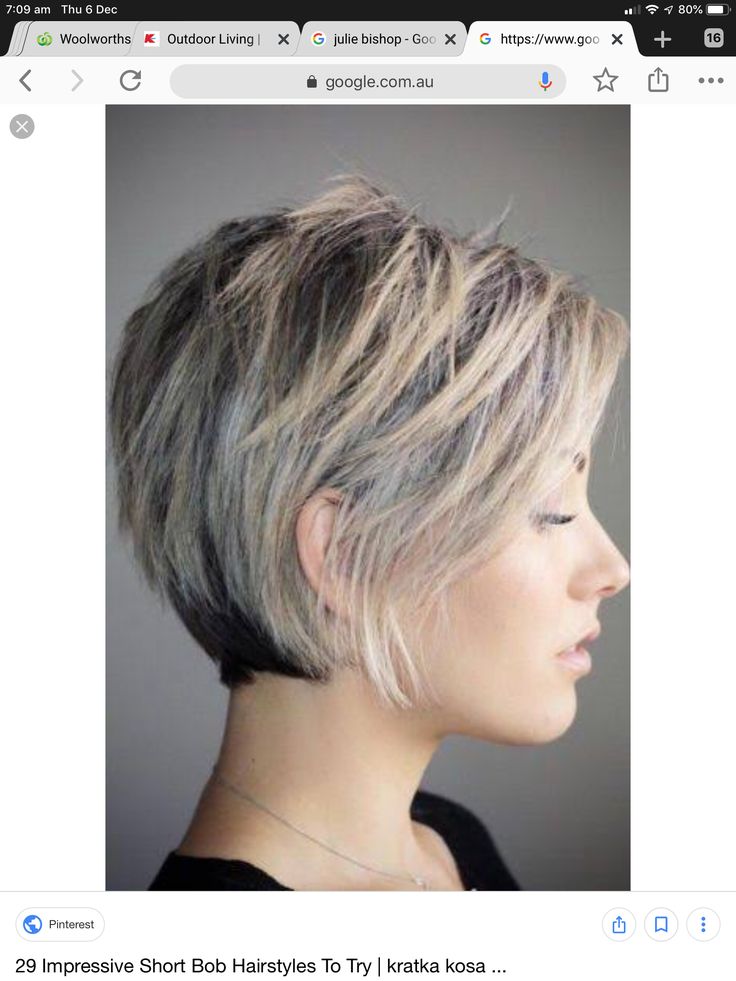Close the julie bishop tab
The width and height of the screenshot is (736, 981).
(x=450, y=39)
